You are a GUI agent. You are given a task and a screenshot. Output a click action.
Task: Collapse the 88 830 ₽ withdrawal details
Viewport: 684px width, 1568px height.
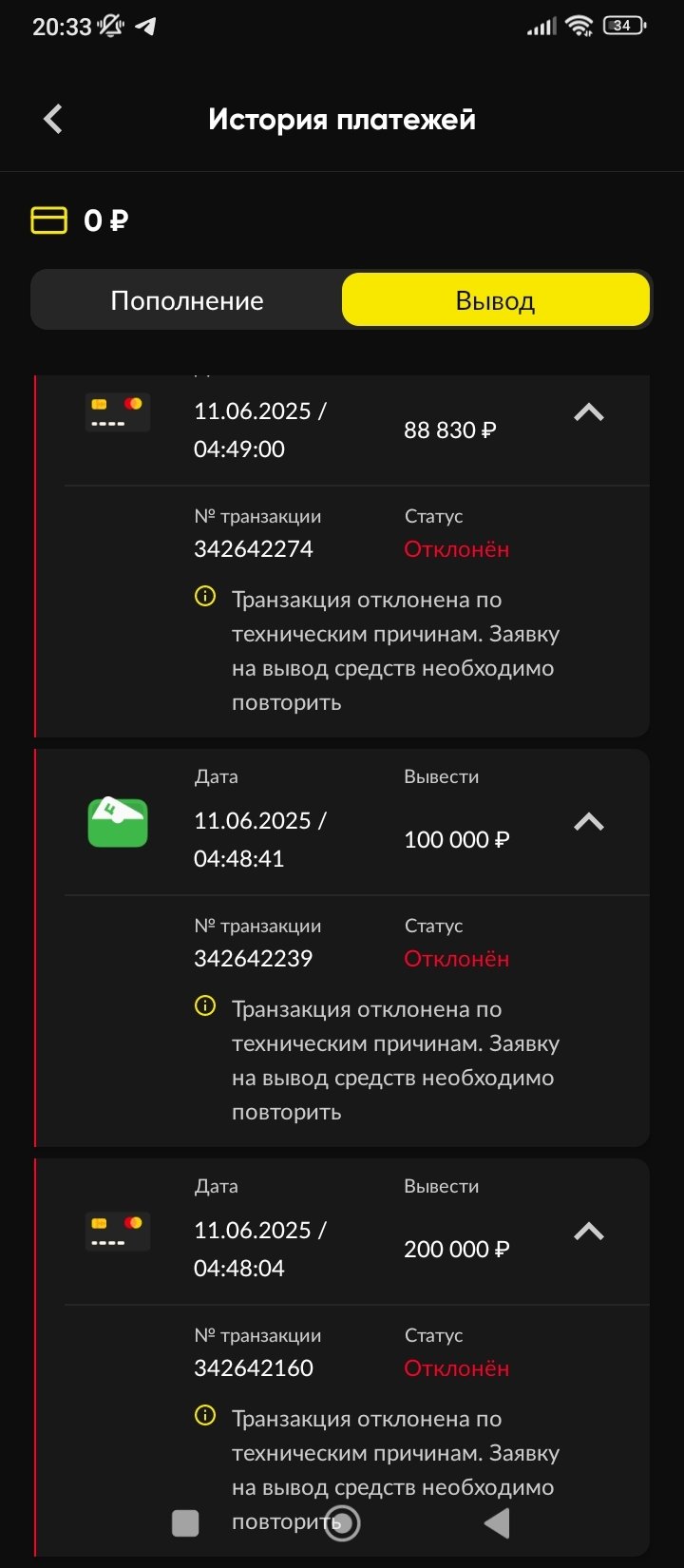tap(589, 412)
